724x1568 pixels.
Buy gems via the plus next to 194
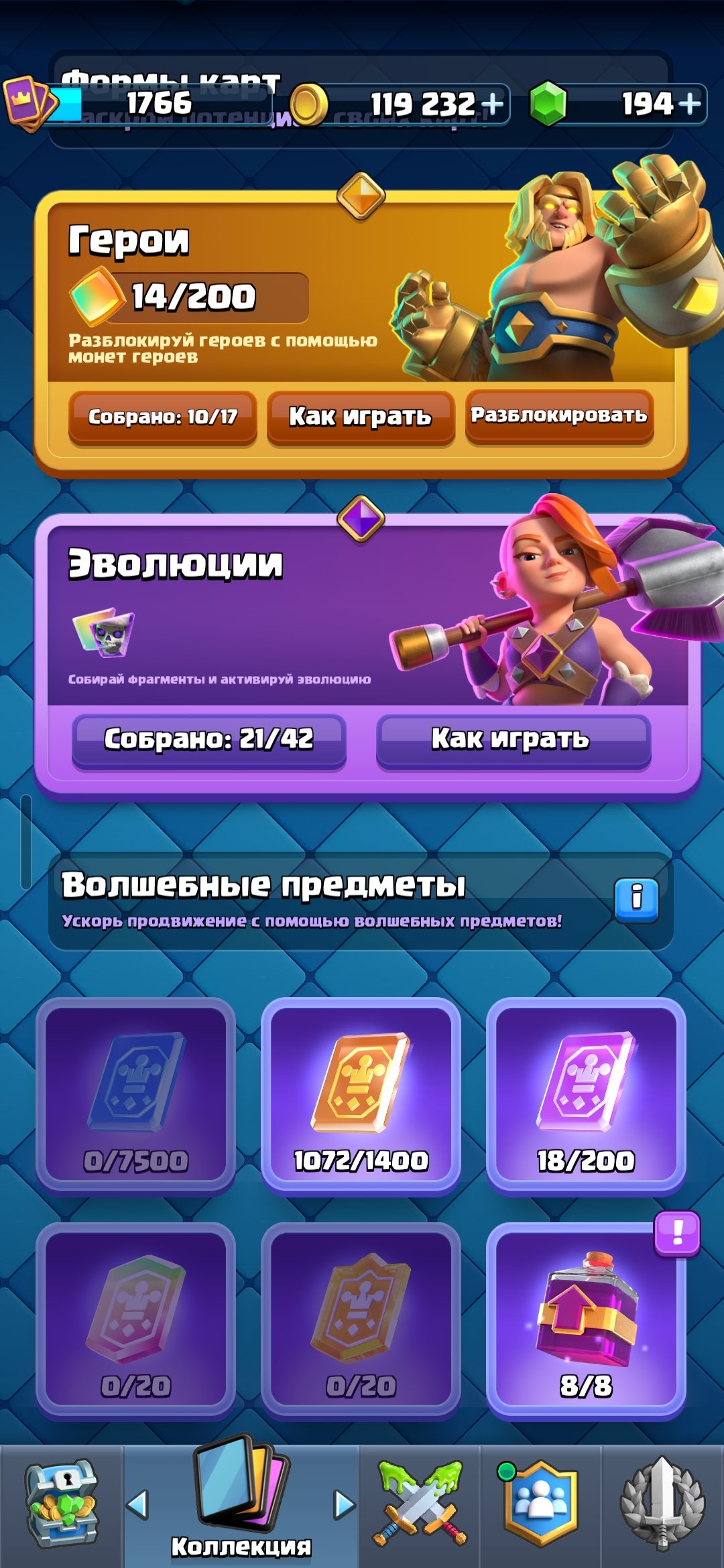(690, 104)
